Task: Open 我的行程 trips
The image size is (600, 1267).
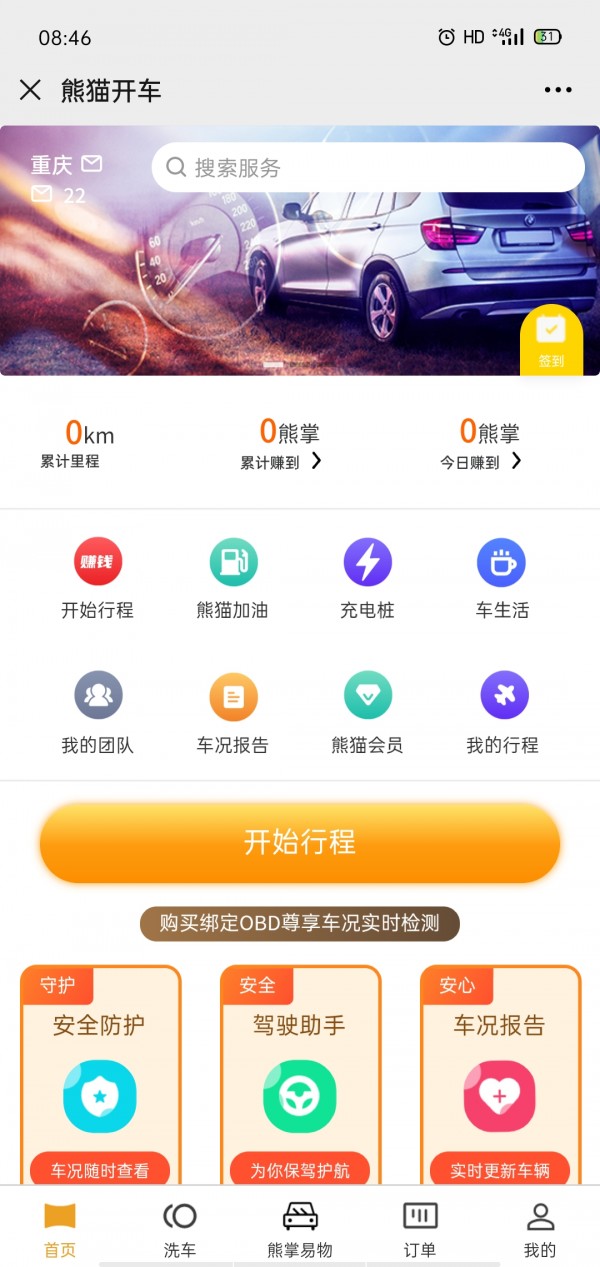Action: click(x=502, y=713)
